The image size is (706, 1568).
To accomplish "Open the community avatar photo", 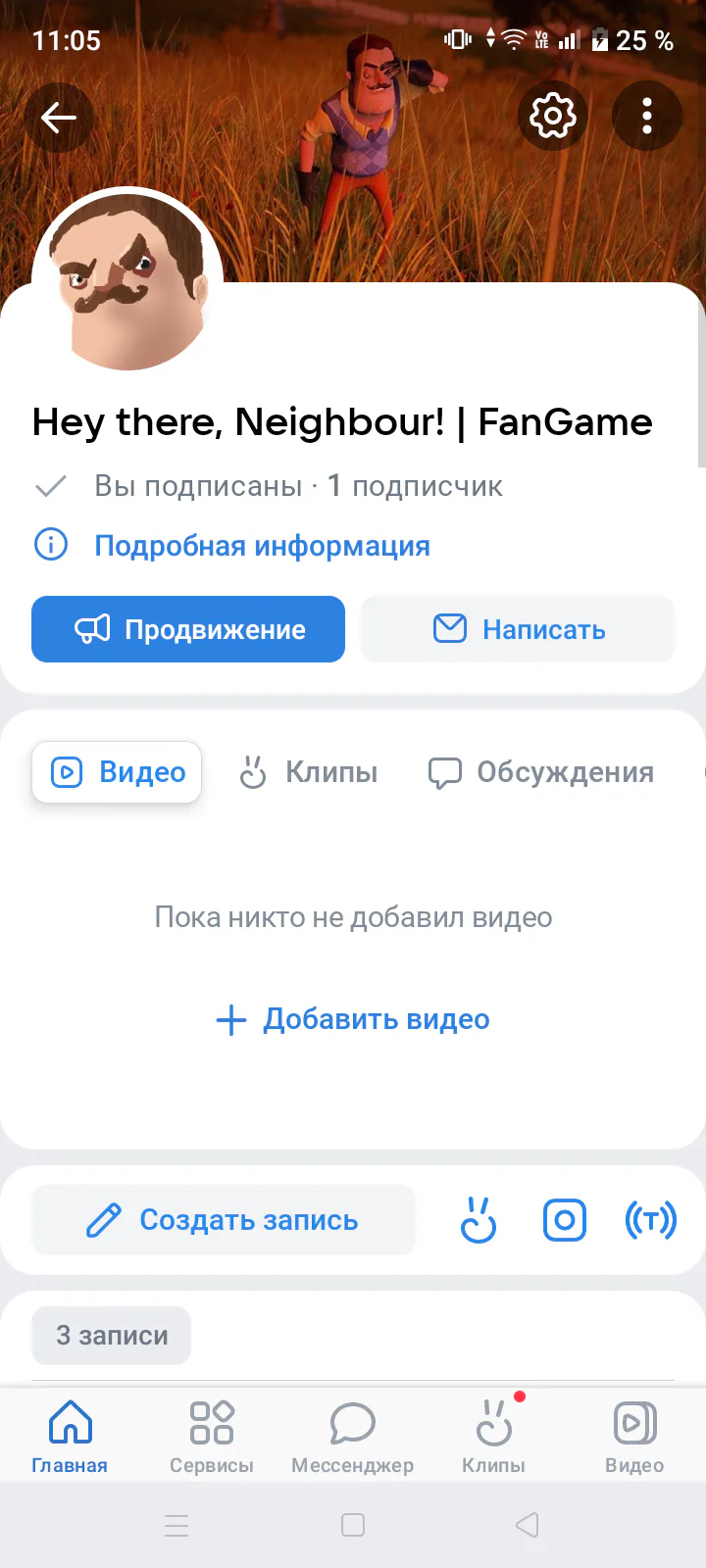I will tap(127, 282).
